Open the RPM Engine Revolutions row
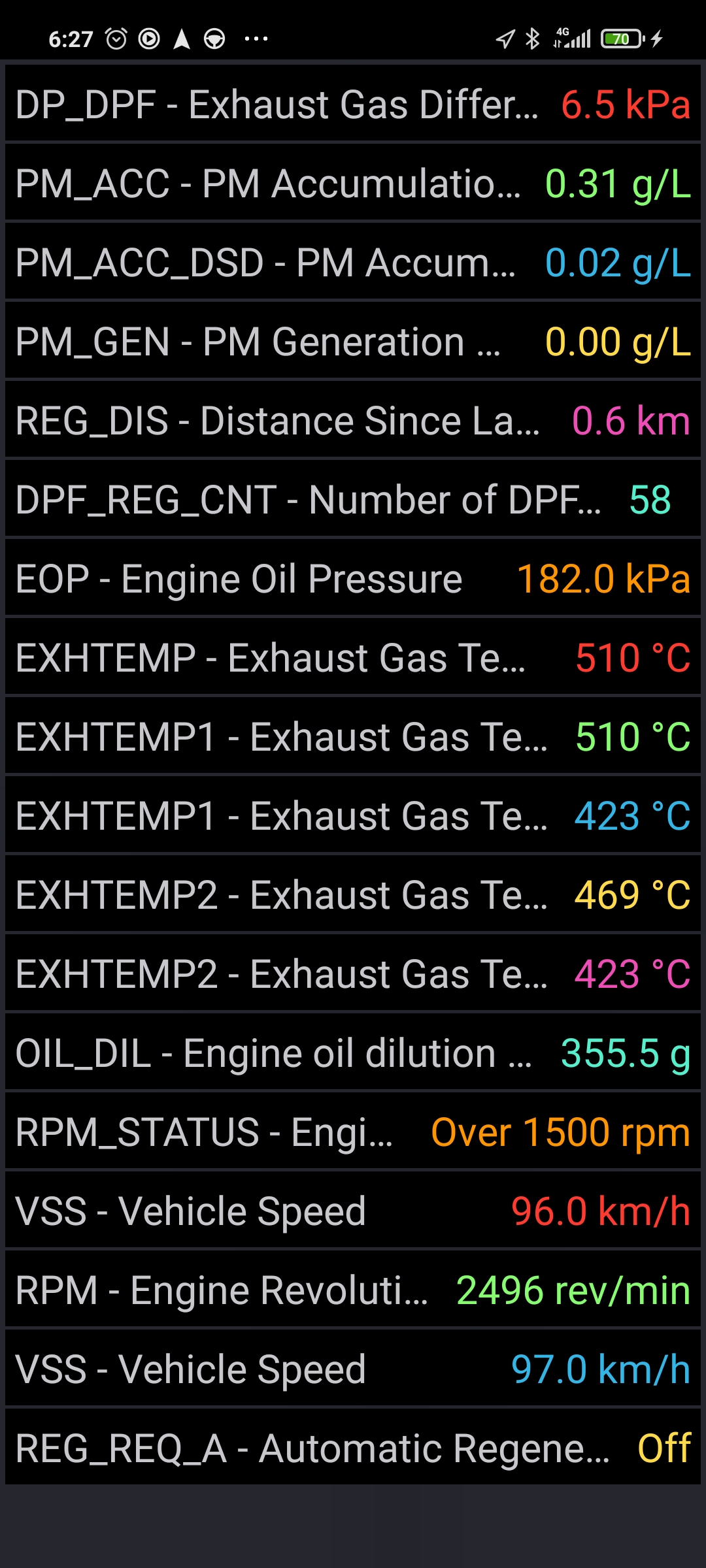706x1568 pixels. coord(353,1290)
